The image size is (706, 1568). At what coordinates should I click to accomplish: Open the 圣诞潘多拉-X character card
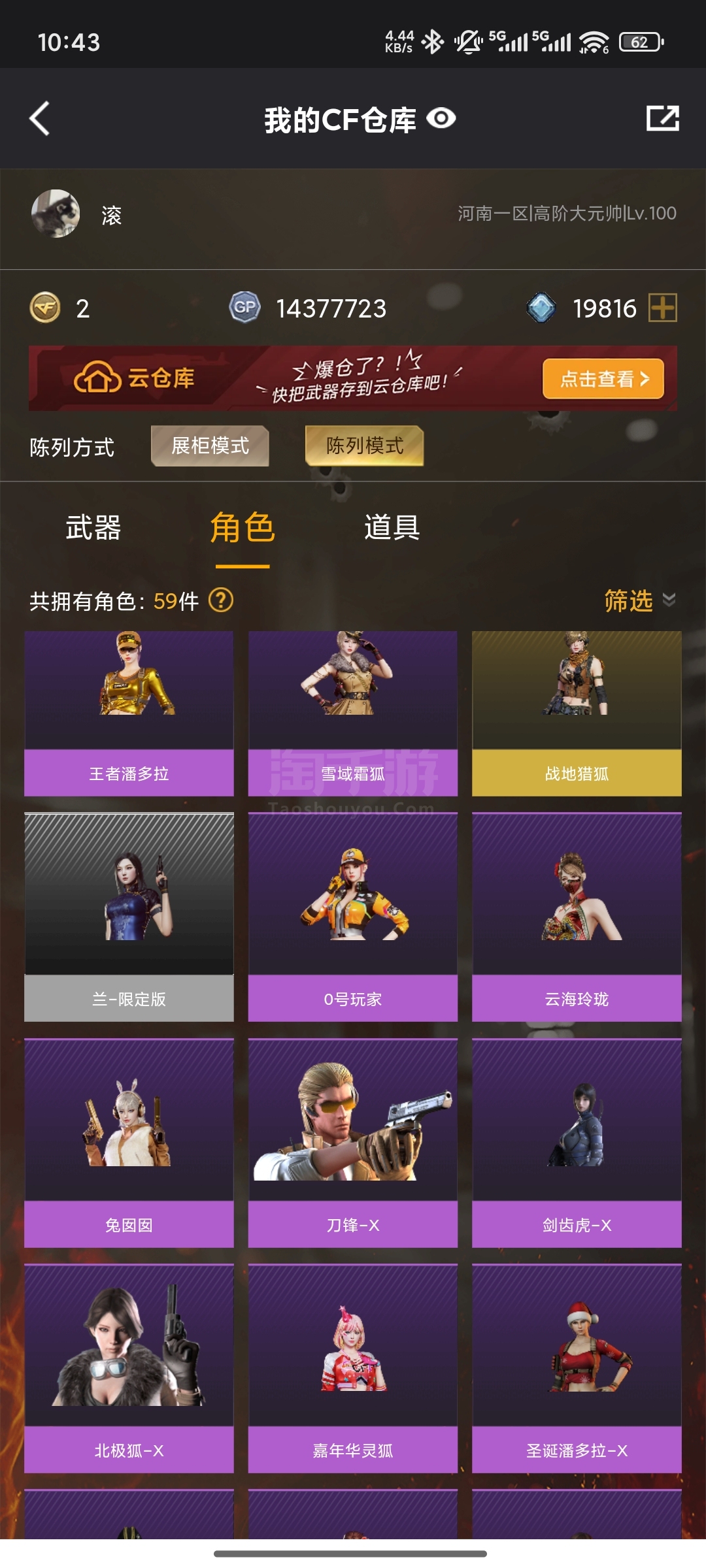pos(577,1368)
